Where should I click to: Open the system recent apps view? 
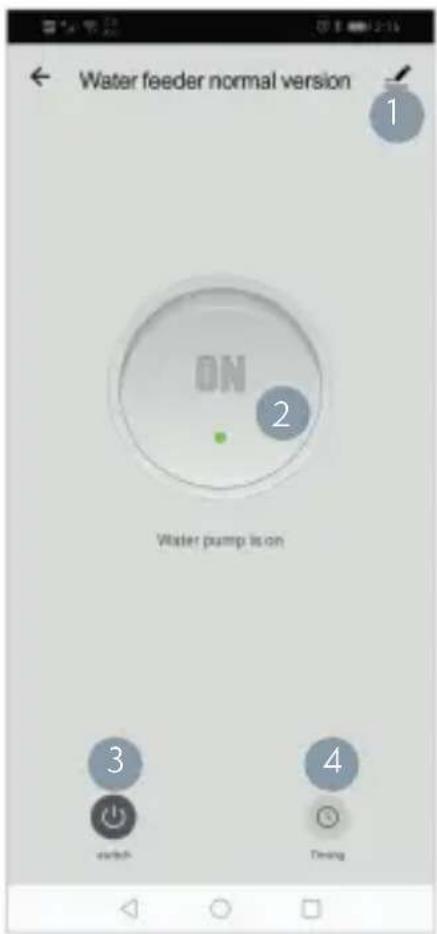[x=310, y=908]
